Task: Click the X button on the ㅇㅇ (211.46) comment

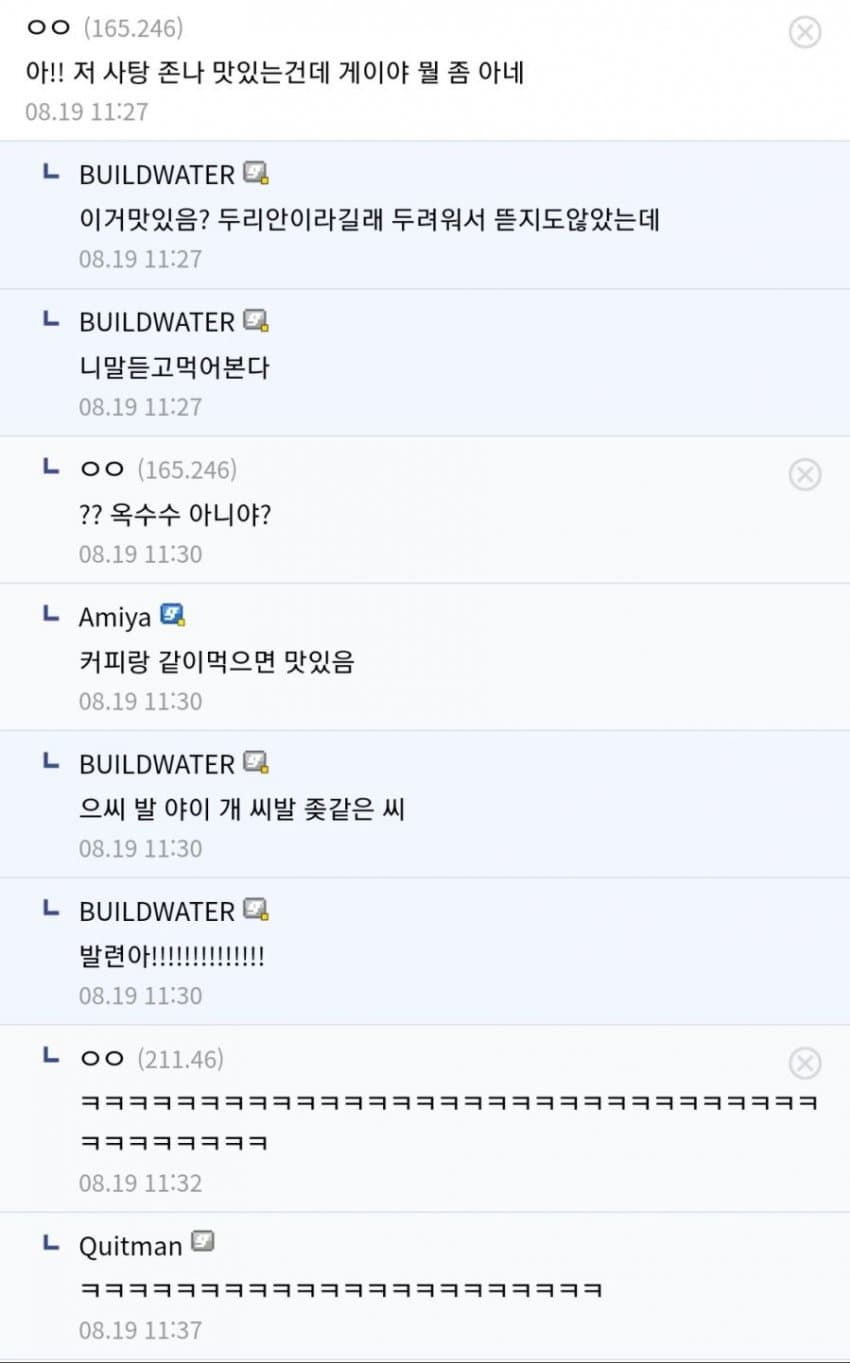Action: [805, 1063]
